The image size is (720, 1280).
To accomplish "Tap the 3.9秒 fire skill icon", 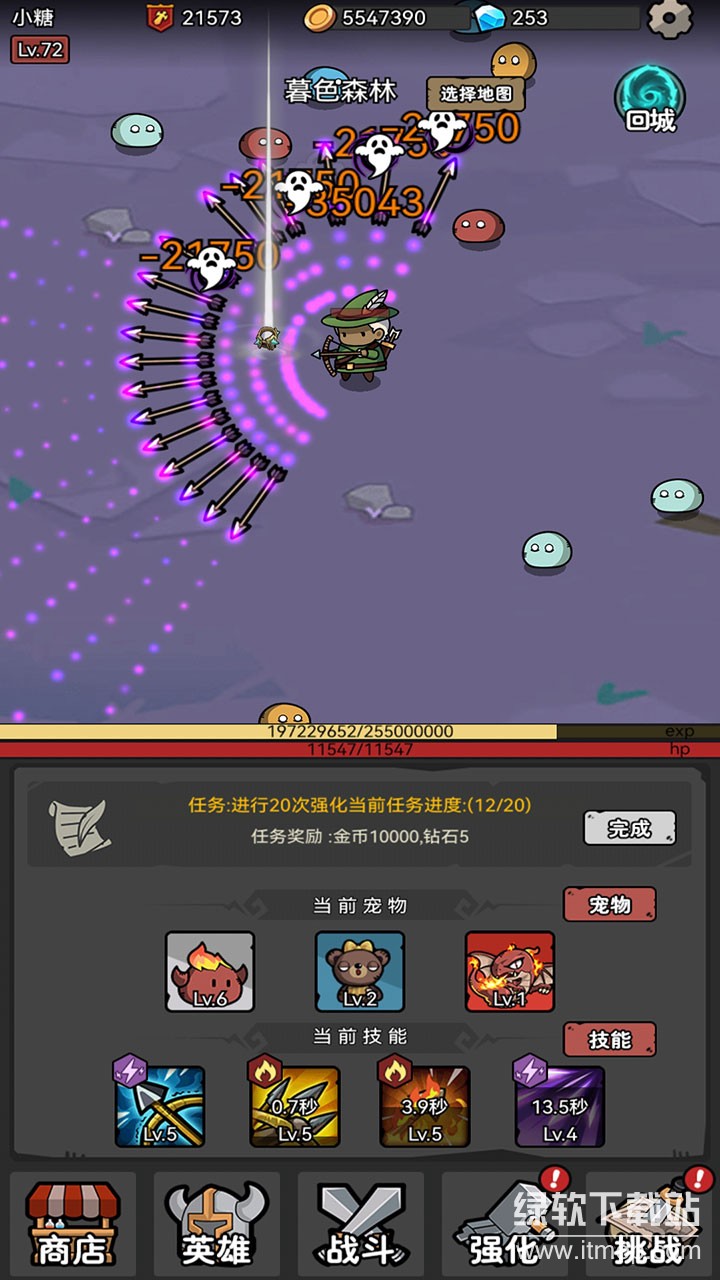I will point(425,1105).
